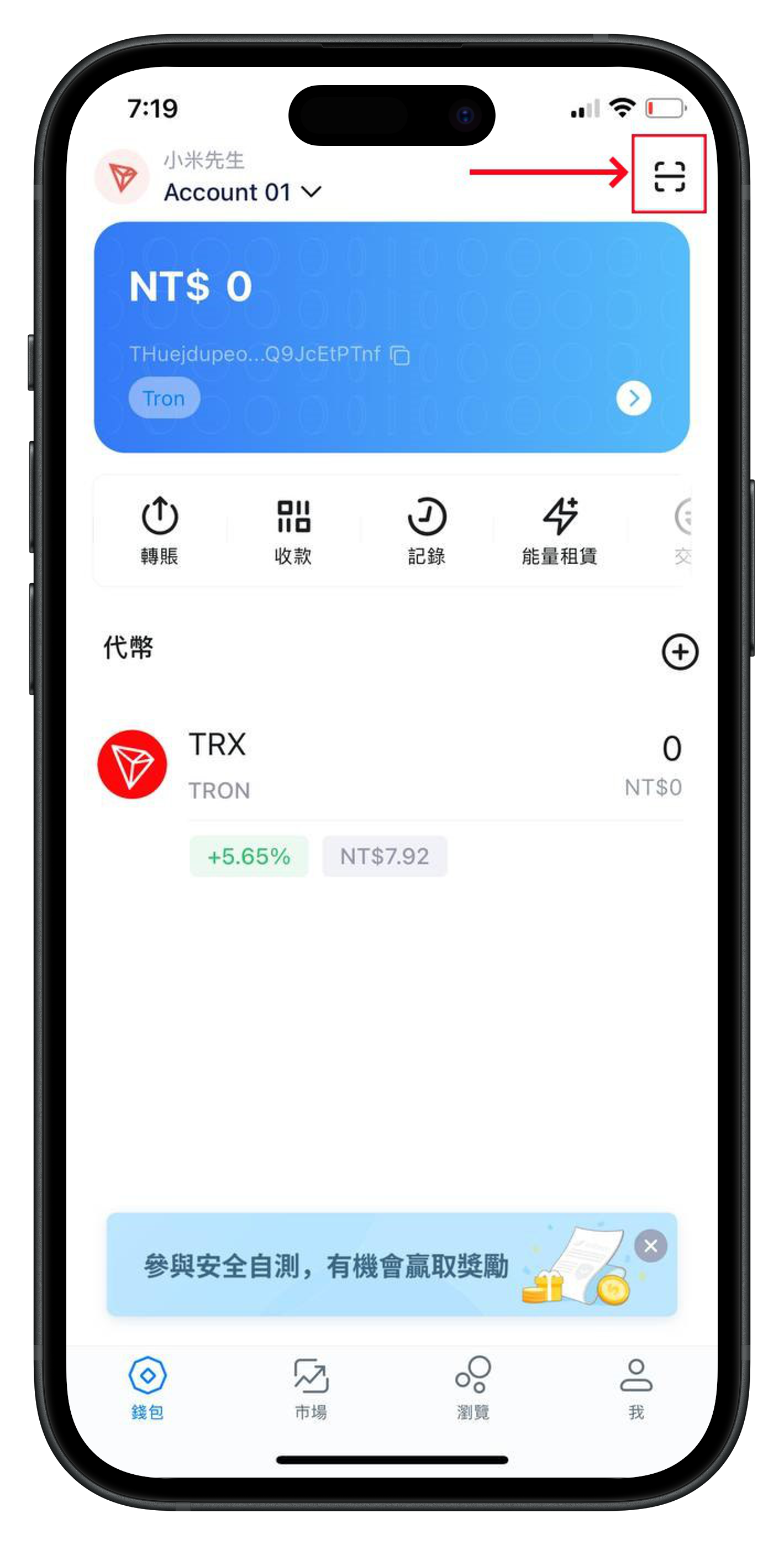
Task: Select the 轉賬 transfer icon
Action: pos(159,530)
